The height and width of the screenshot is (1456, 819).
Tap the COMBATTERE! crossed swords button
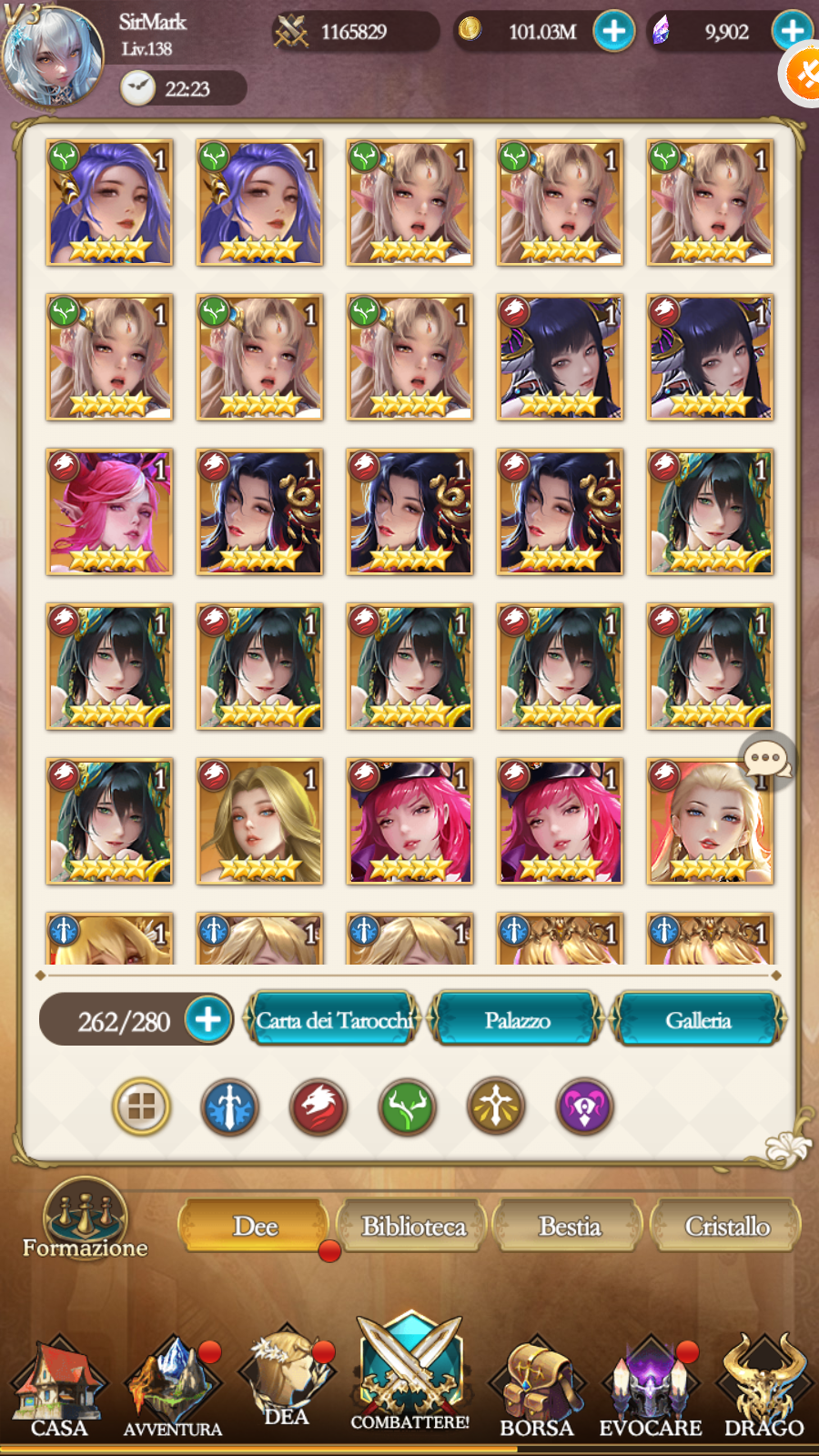[410, 1374]
